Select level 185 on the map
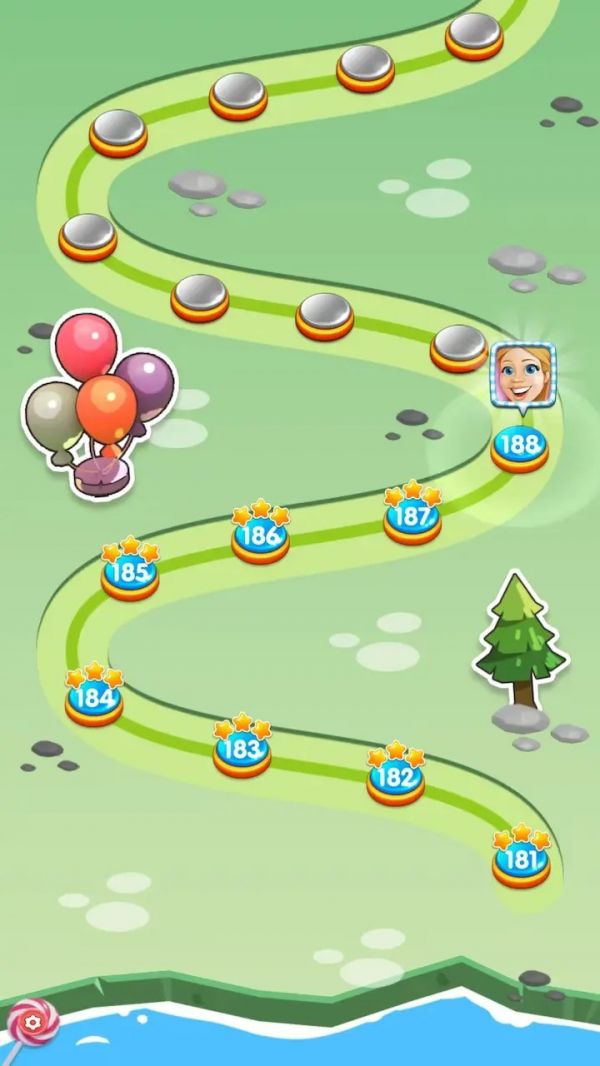This screenshot has width=600, height=1066. pos(129,576)
